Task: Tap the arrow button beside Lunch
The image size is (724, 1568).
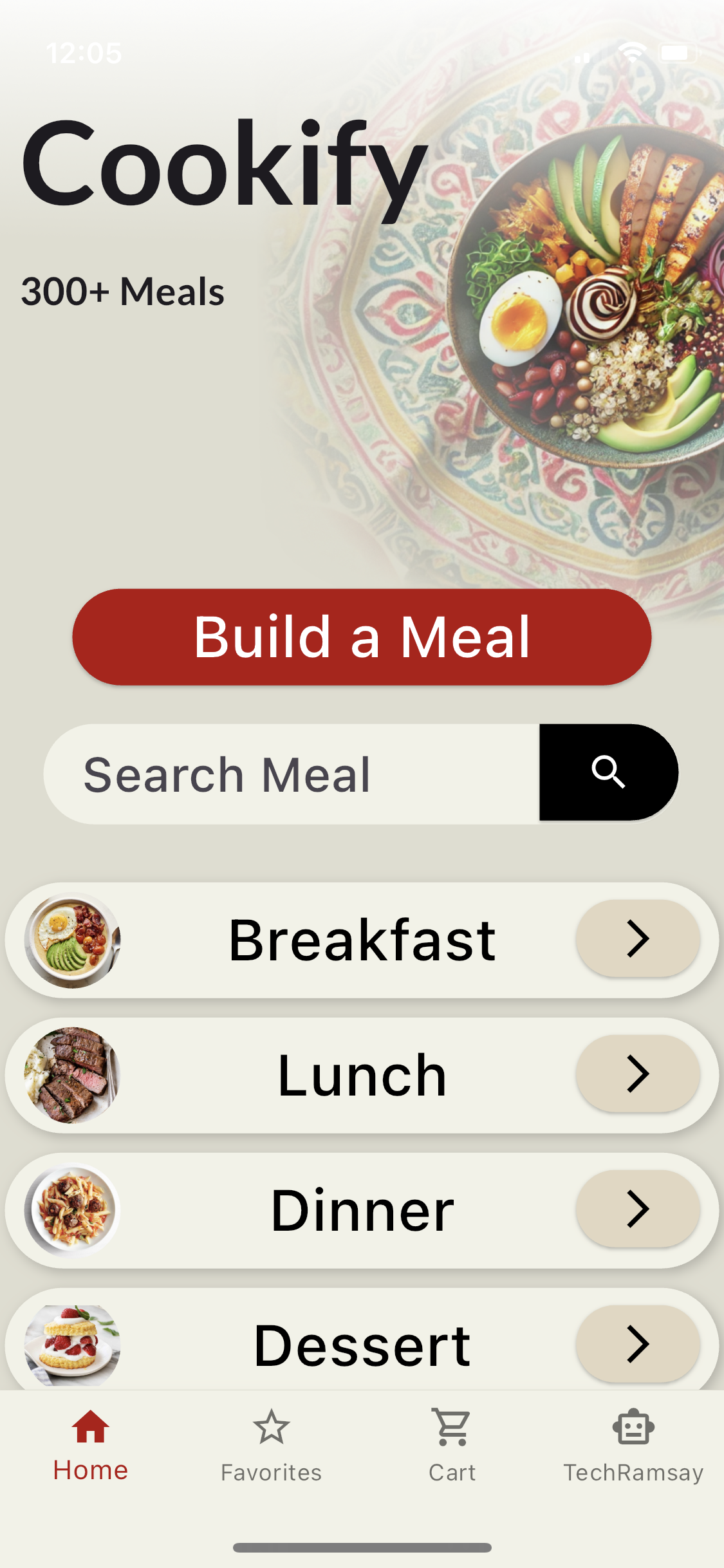Action: click(637, 1074)
